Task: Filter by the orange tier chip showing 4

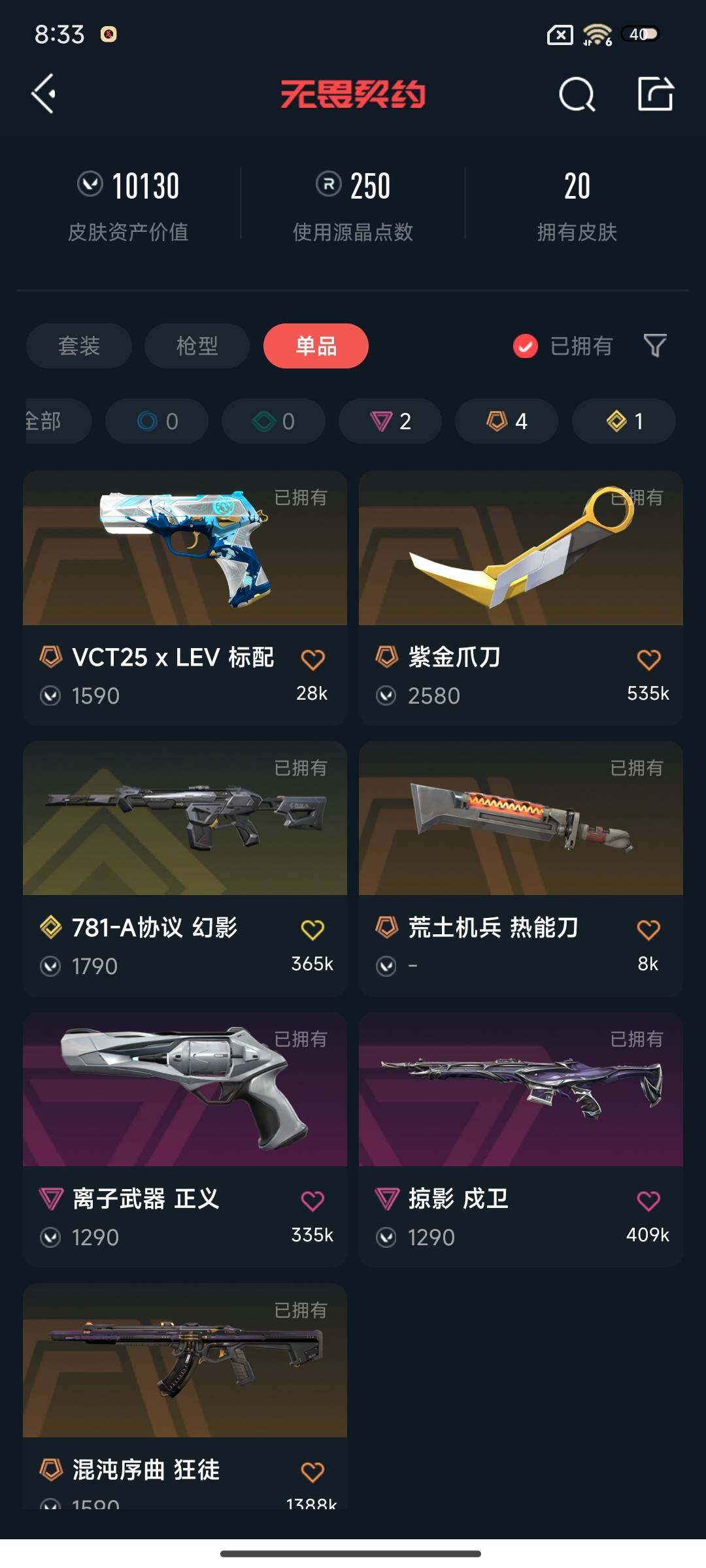Action: coord(507,421)
